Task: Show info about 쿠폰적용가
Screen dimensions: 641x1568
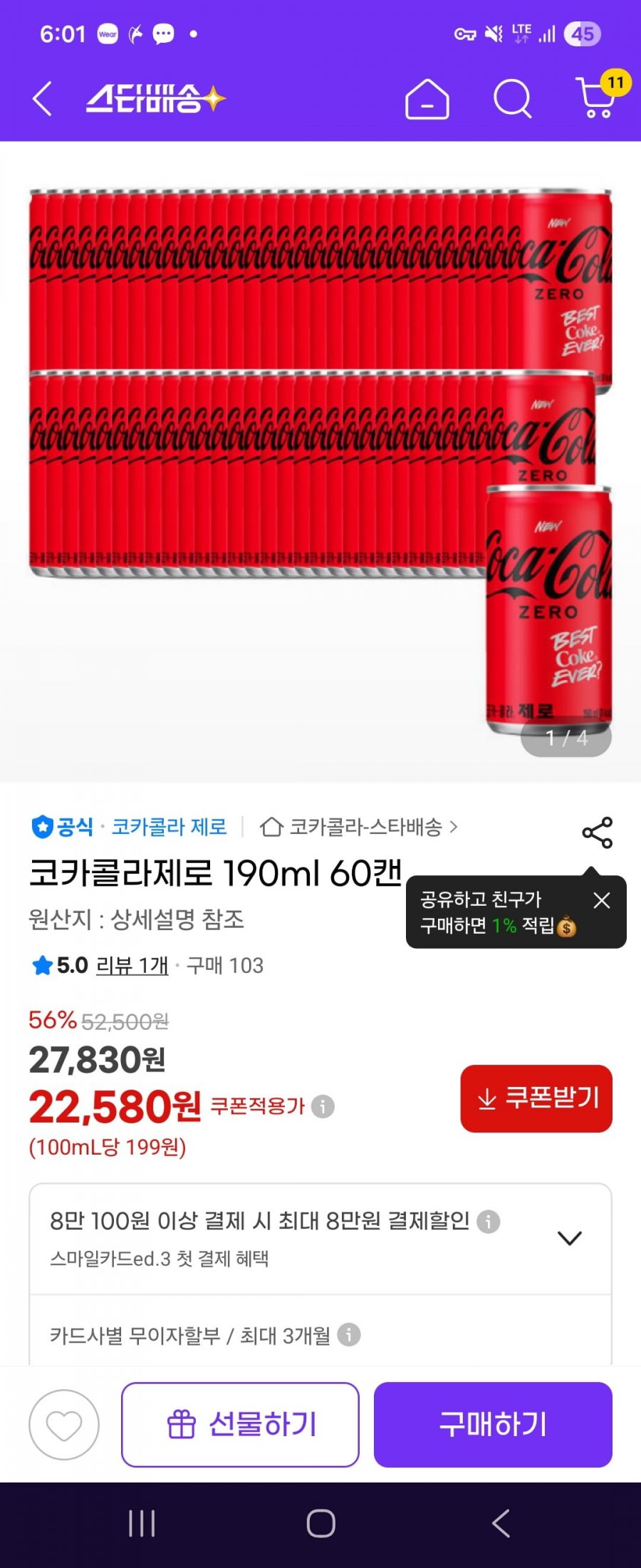Action: [x=323, y=1106]
